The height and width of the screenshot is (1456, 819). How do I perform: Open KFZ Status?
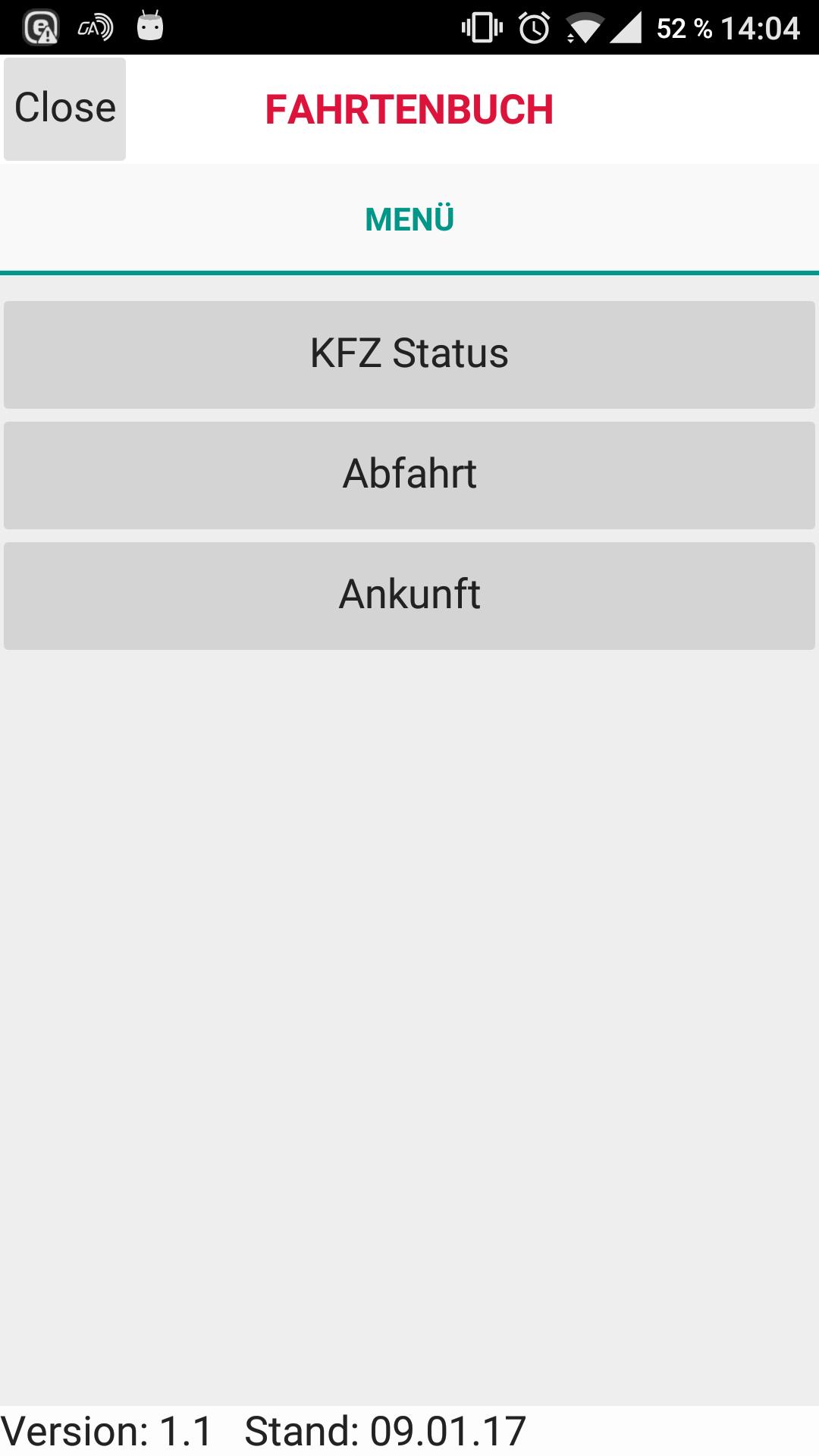click(x=409, y=354)
